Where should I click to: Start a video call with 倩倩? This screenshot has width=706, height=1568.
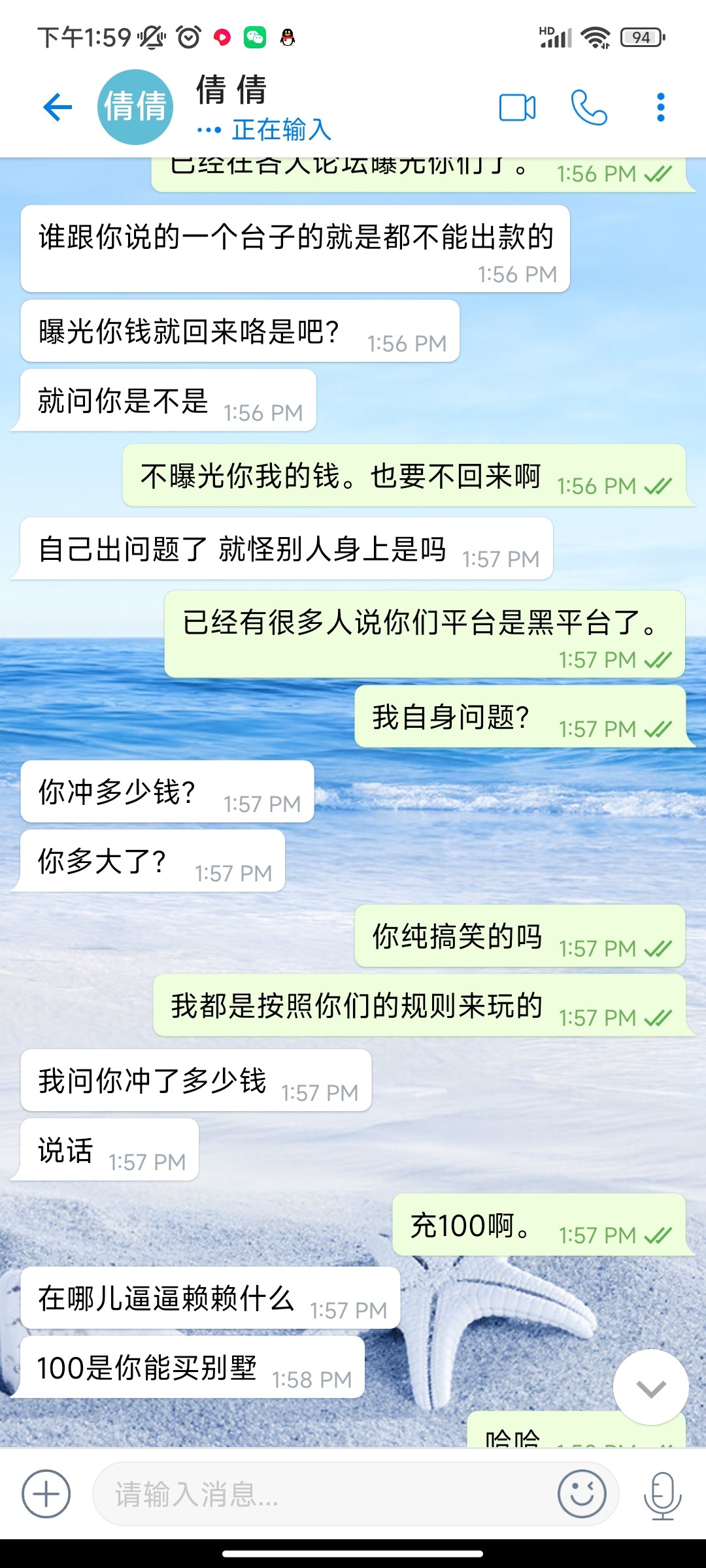coord(517,107)
